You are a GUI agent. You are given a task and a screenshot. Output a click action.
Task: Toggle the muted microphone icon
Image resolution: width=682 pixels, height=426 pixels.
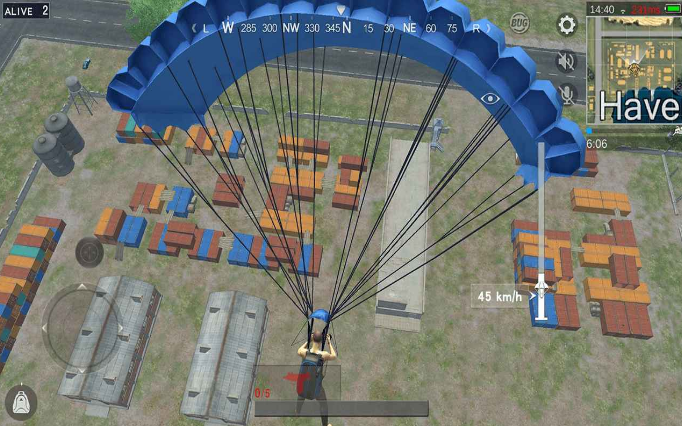tap(567, 94)
